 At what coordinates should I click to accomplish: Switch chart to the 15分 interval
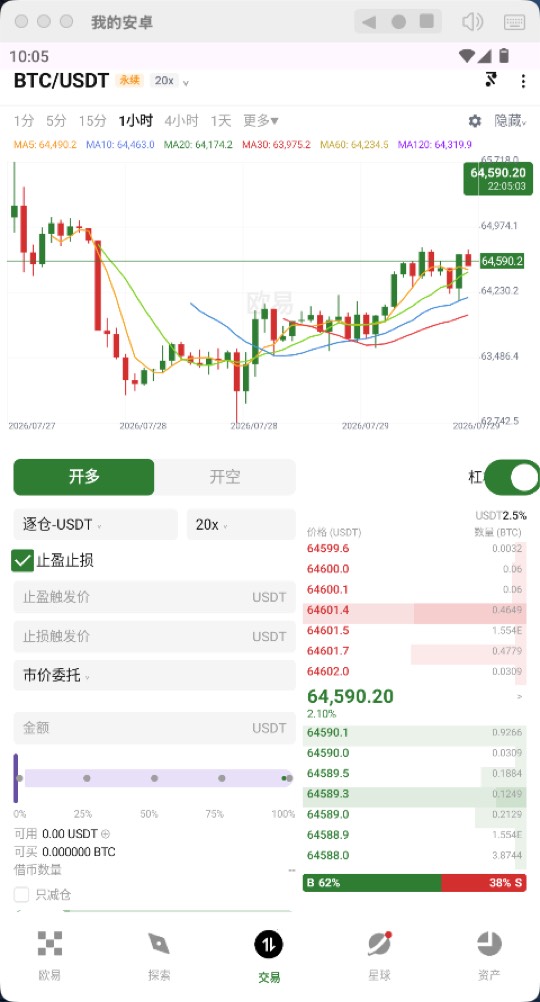click(x=93, y=121)
